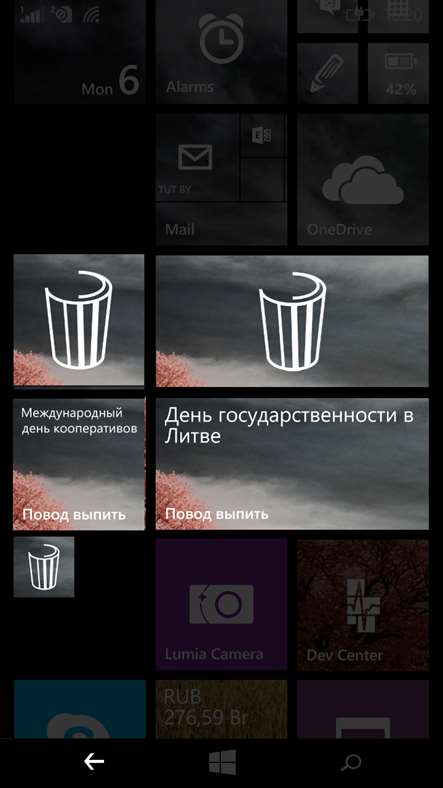This screenshot has width=443, height=788.
Task: Open the День государственности в Литве tile
Action: coord(292,464)
